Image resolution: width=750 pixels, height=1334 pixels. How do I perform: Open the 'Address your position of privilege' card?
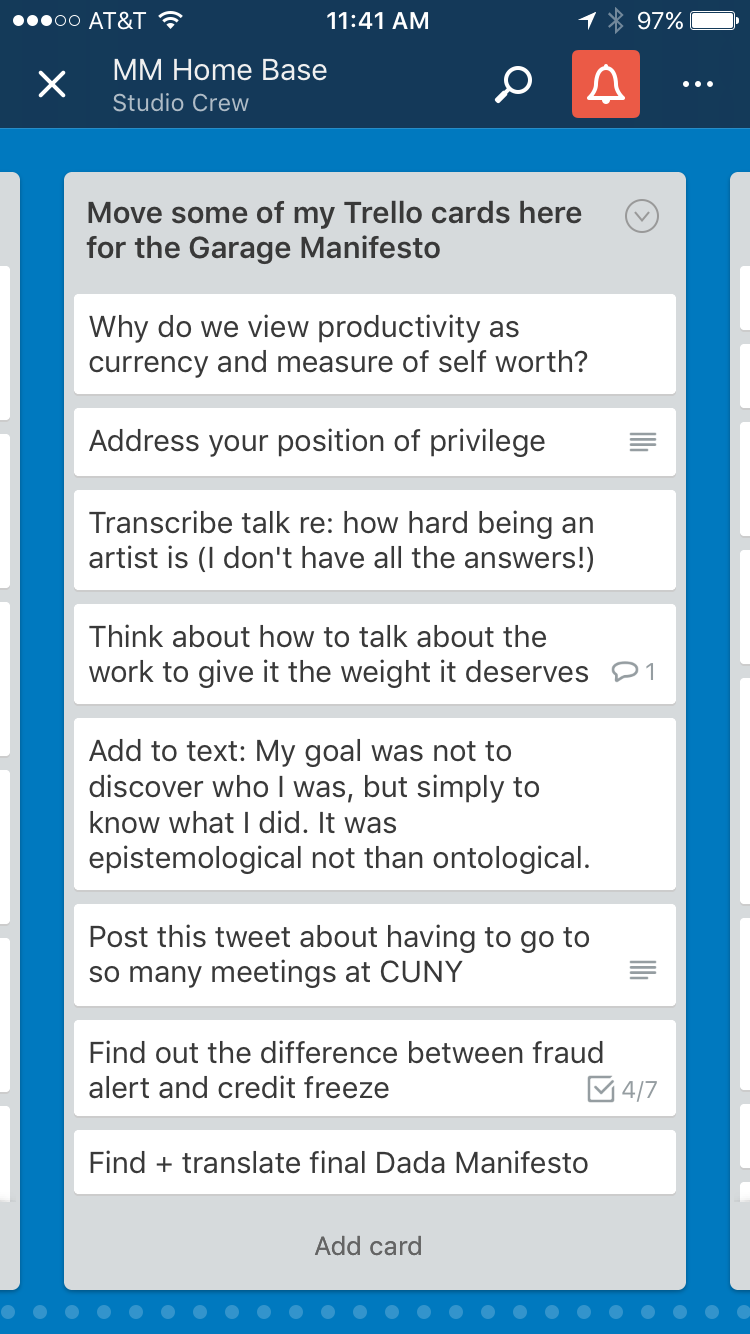[375, 442]
